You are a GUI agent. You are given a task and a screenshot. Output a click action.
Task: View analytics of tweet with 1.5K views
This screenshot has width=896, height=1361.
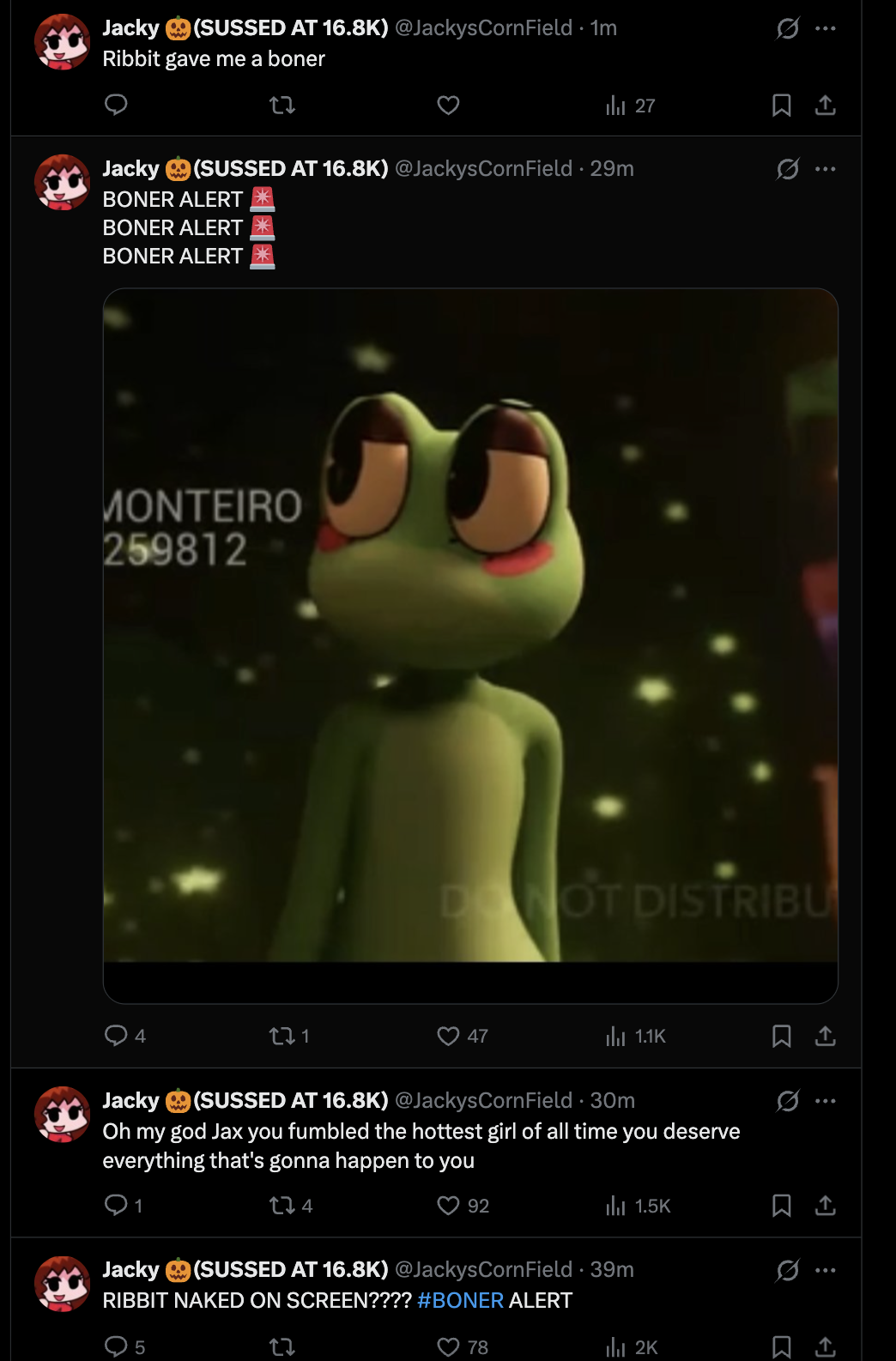638,1206
